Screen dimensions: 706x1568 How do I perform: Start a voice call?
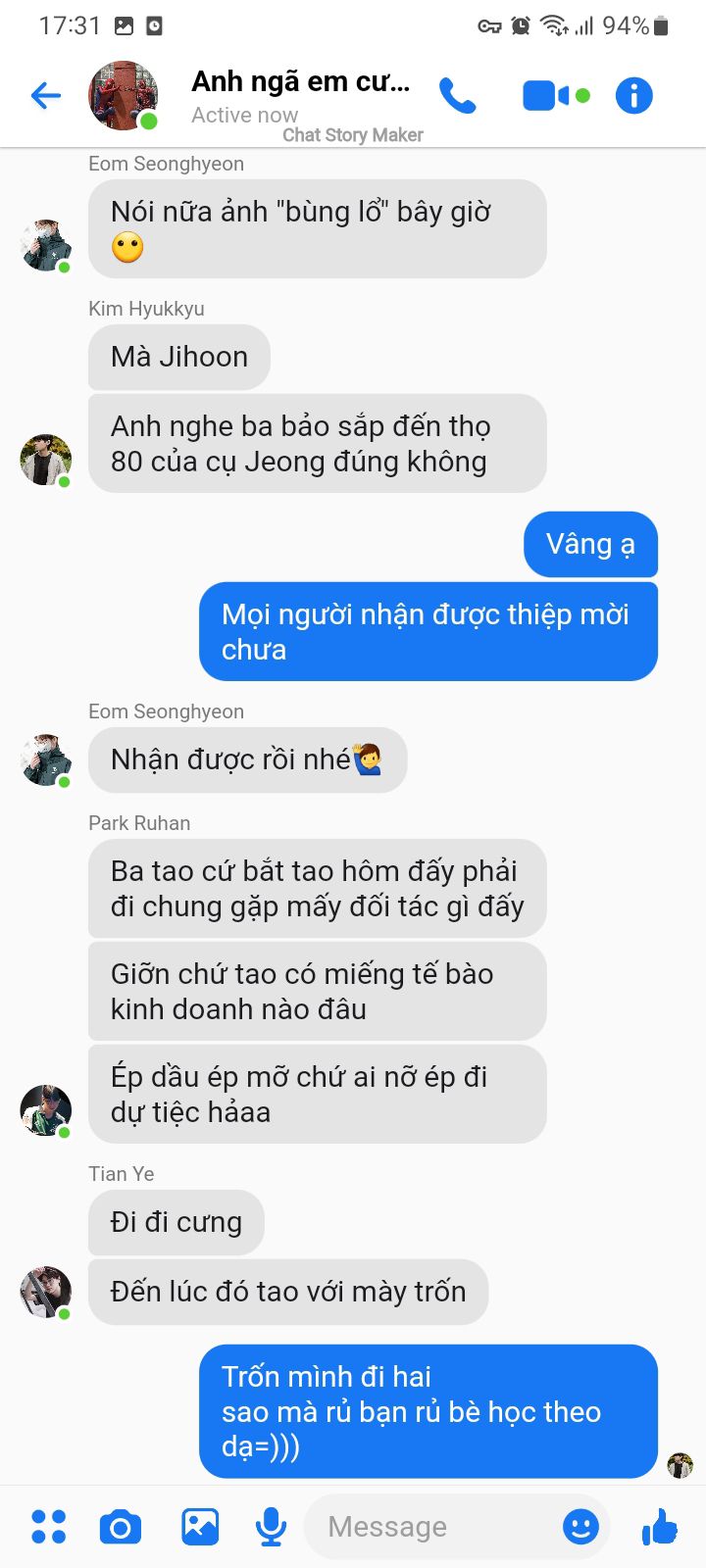coord(457,95)
